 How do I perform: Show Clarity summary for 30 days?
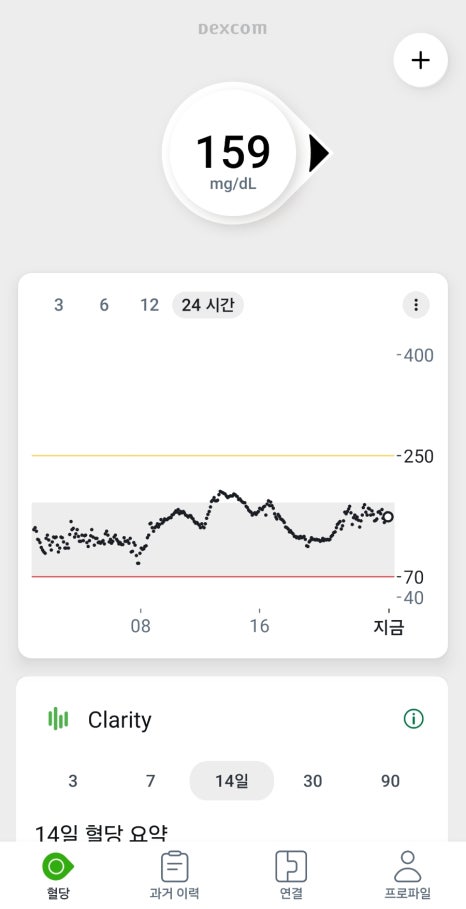(312, 781)
